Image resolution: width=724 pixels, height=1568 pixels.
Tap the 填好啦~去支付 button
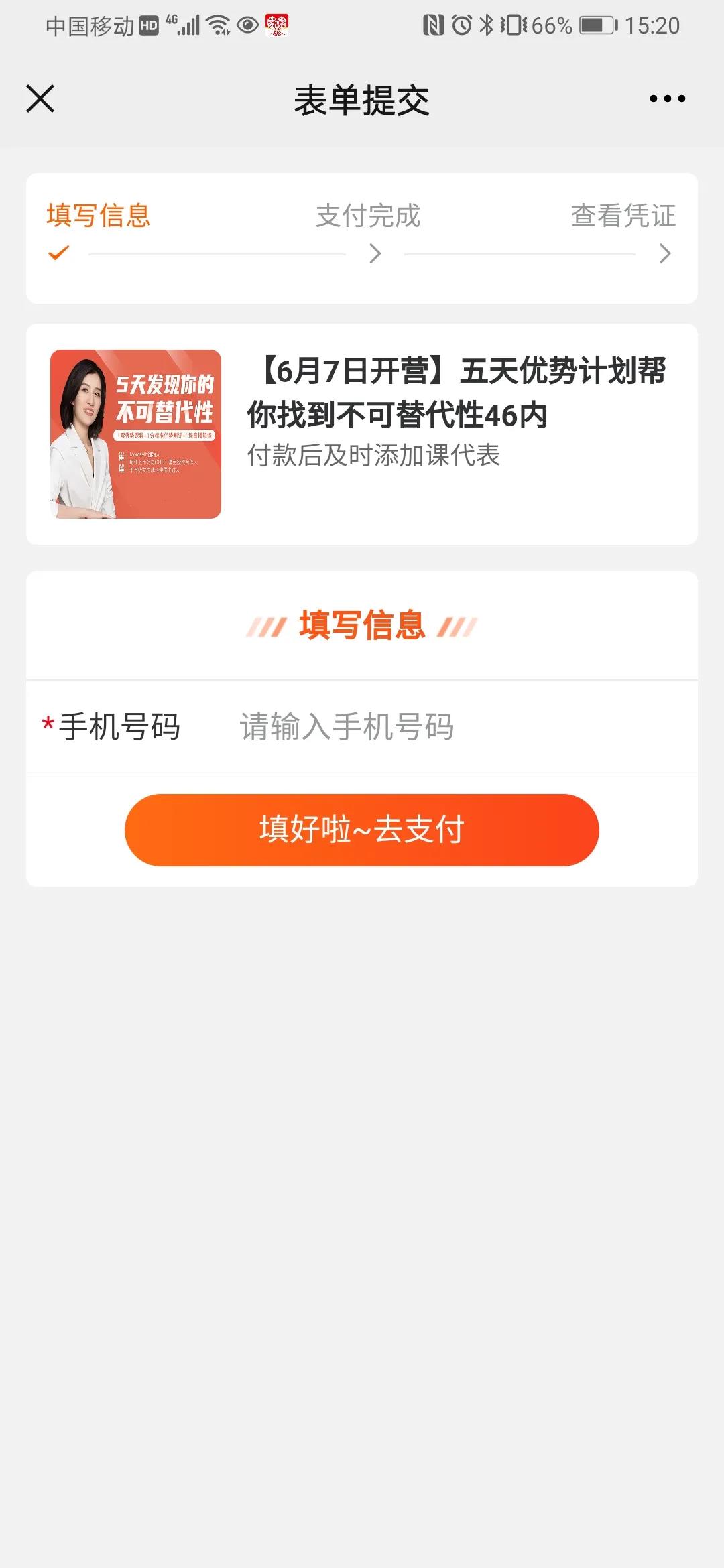pyautogui.click(x=361, y=830)
